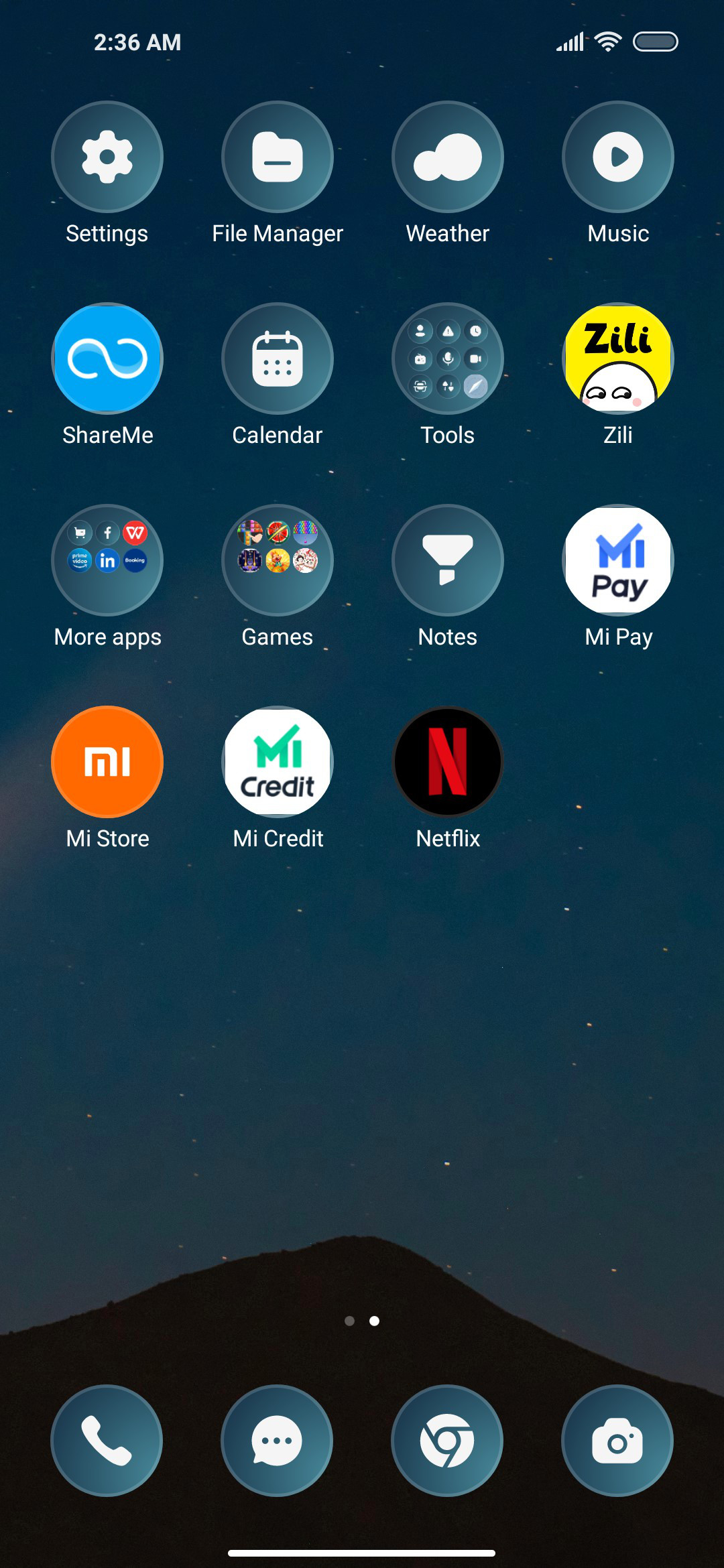
Task: Open the Camera from the dock
Action: [x=617, y=1441]
